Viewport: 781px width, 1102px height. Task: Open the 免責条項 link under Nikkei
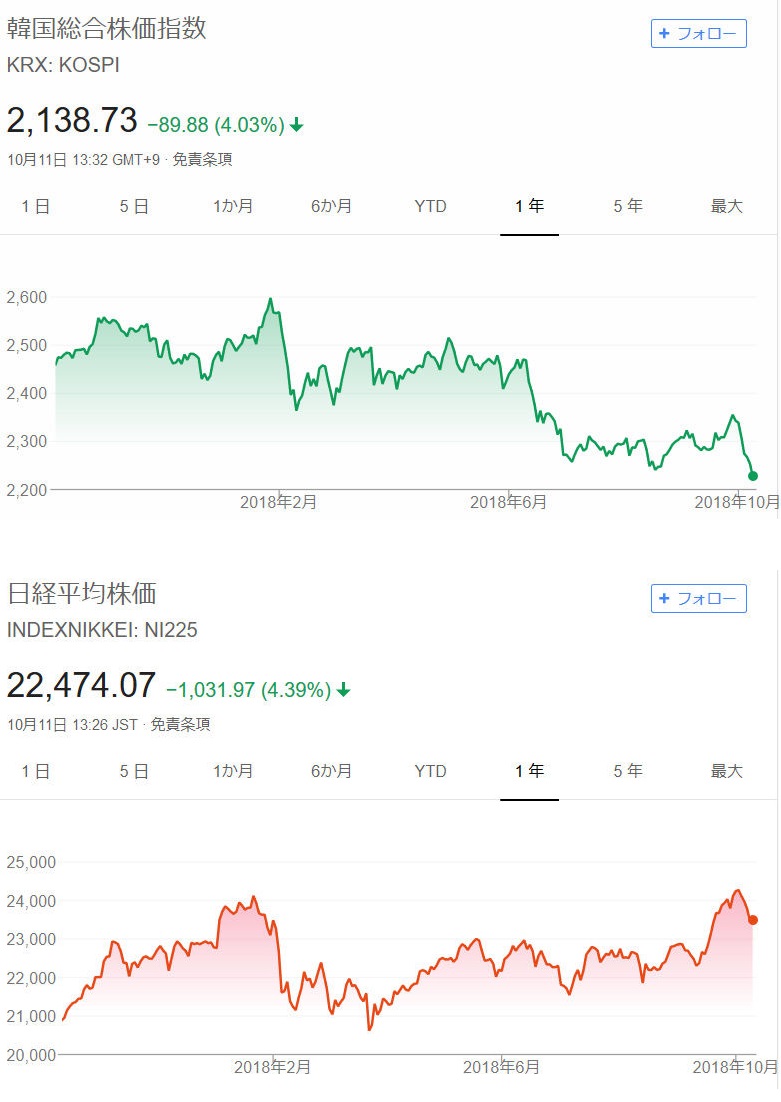coord(181,725)
